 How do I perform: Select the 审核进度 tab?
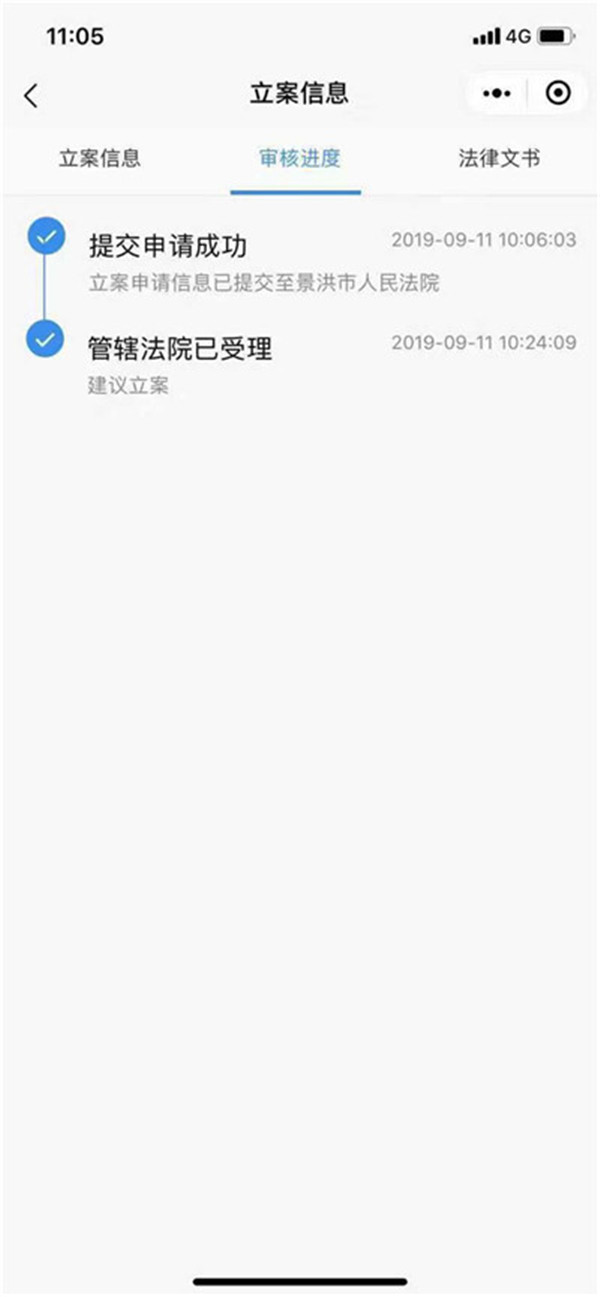(299, 158)
